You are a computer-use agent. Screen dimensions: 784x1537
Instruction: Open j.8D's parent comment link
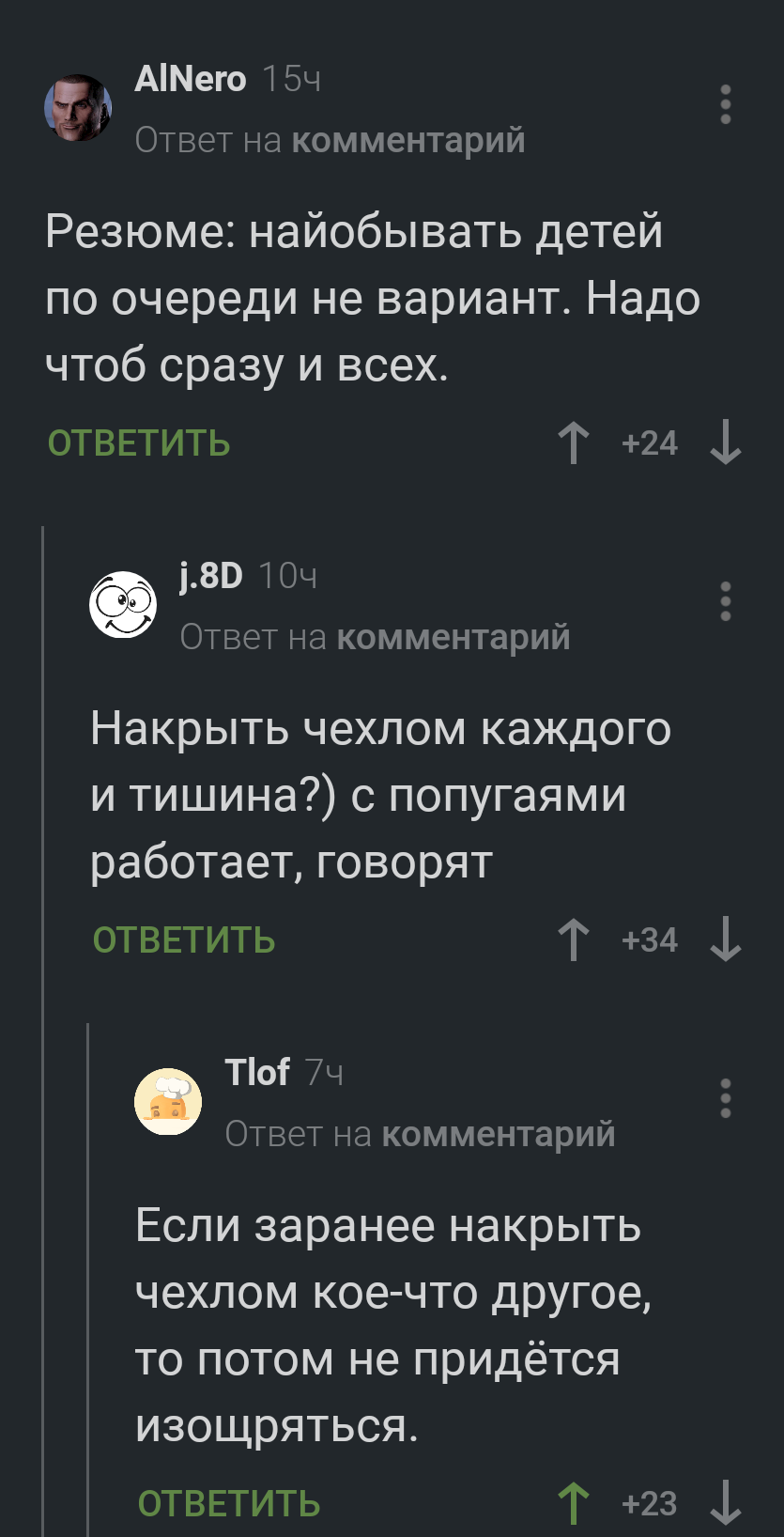point(453,637)
